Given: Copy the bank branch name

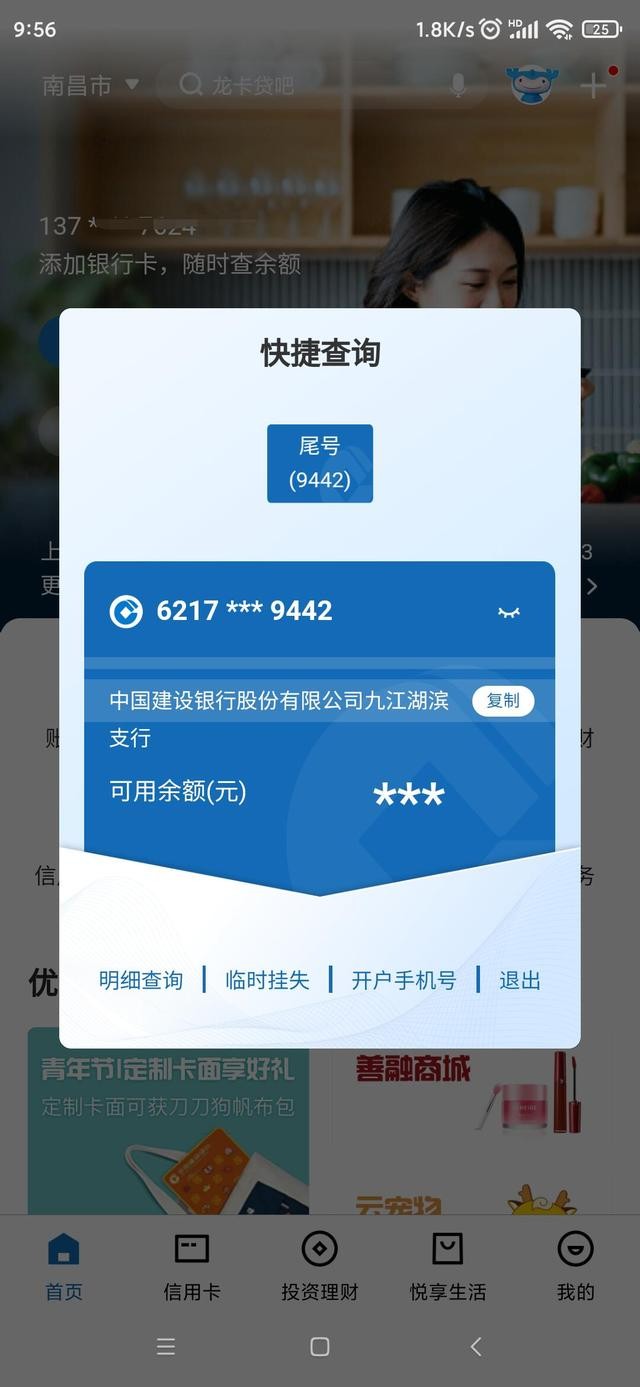Looking at the screenshot, I should tap(503, 701).
